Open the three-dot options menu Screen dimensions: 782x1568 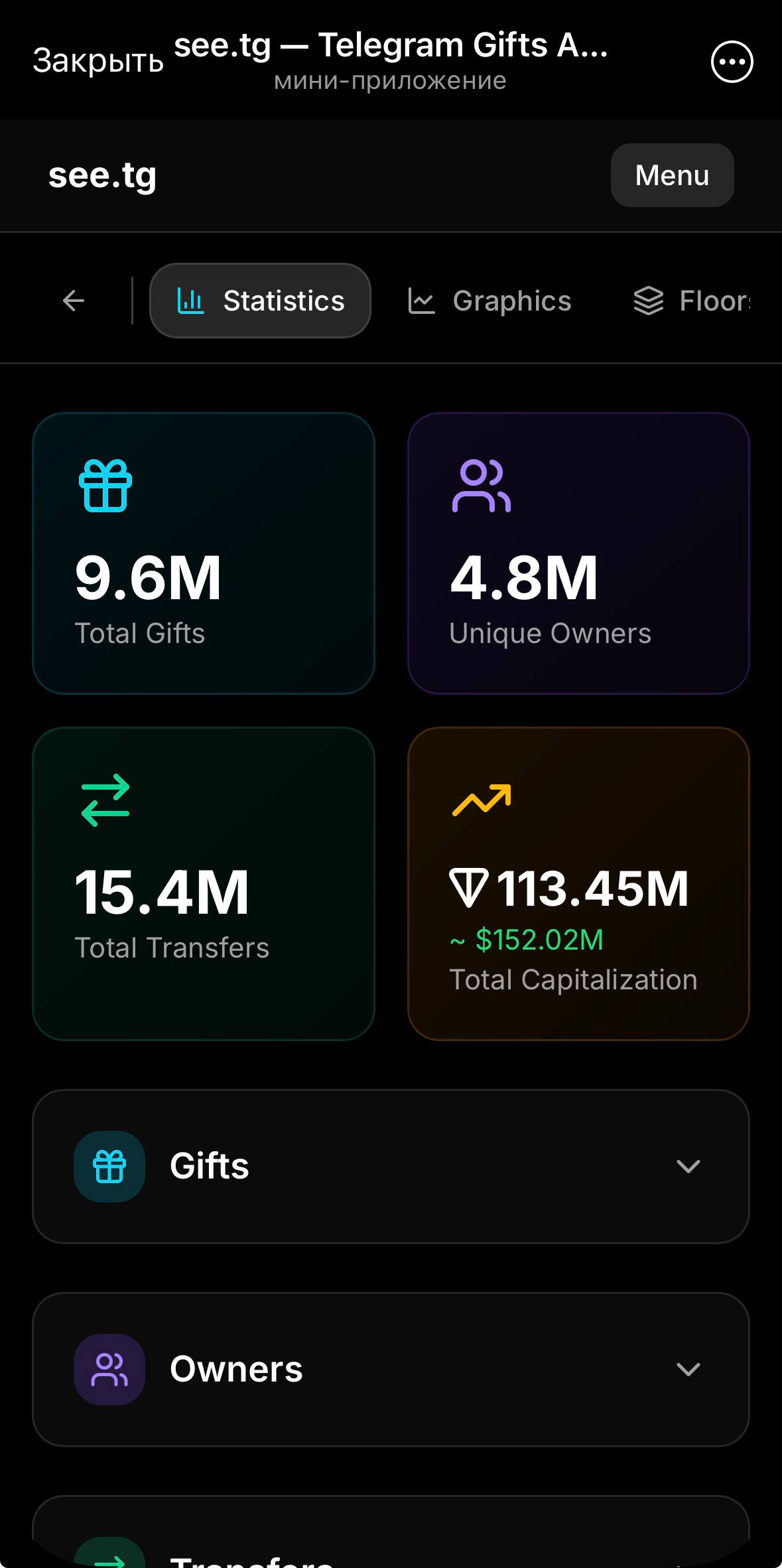[732, 61]
